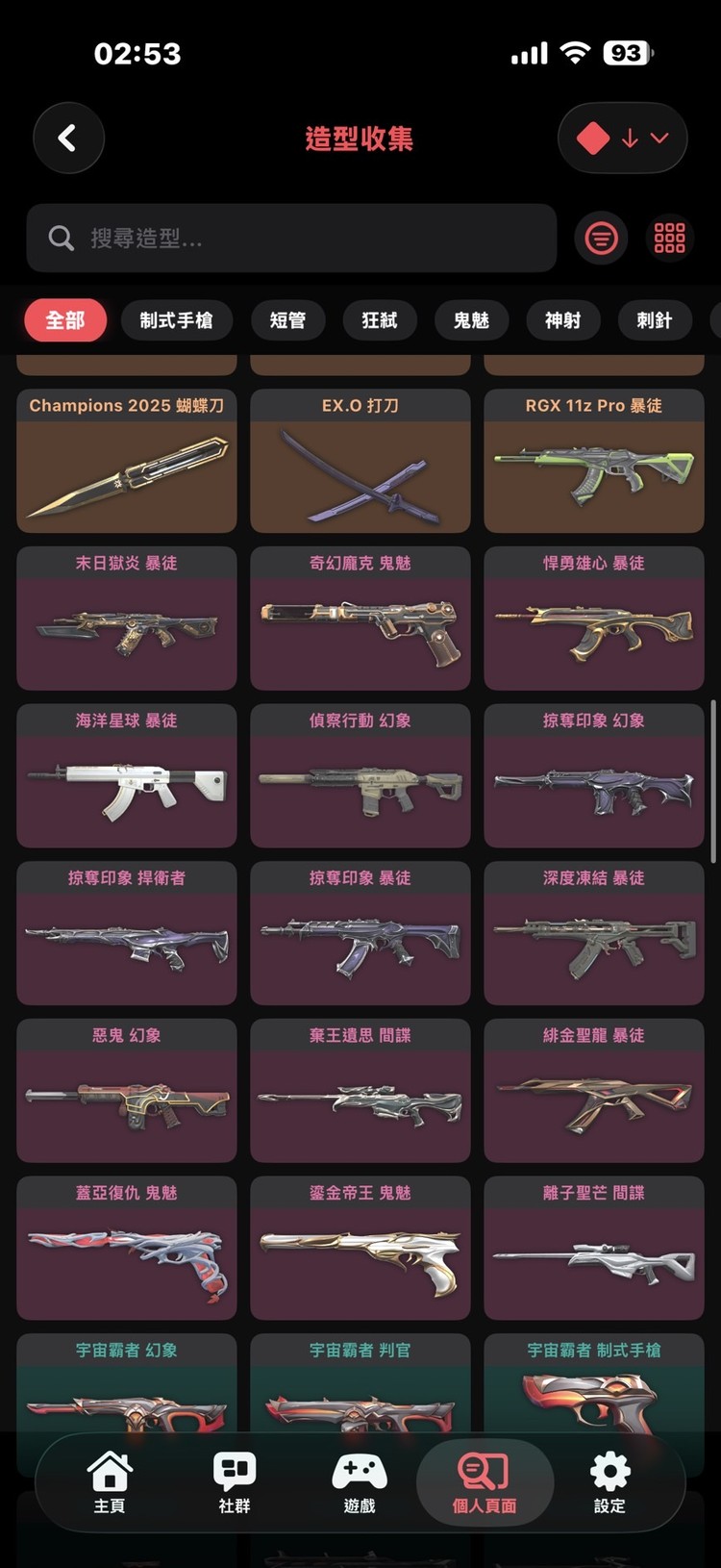
Task: Filter by 短管 chip
Action: tap(287, 320)
